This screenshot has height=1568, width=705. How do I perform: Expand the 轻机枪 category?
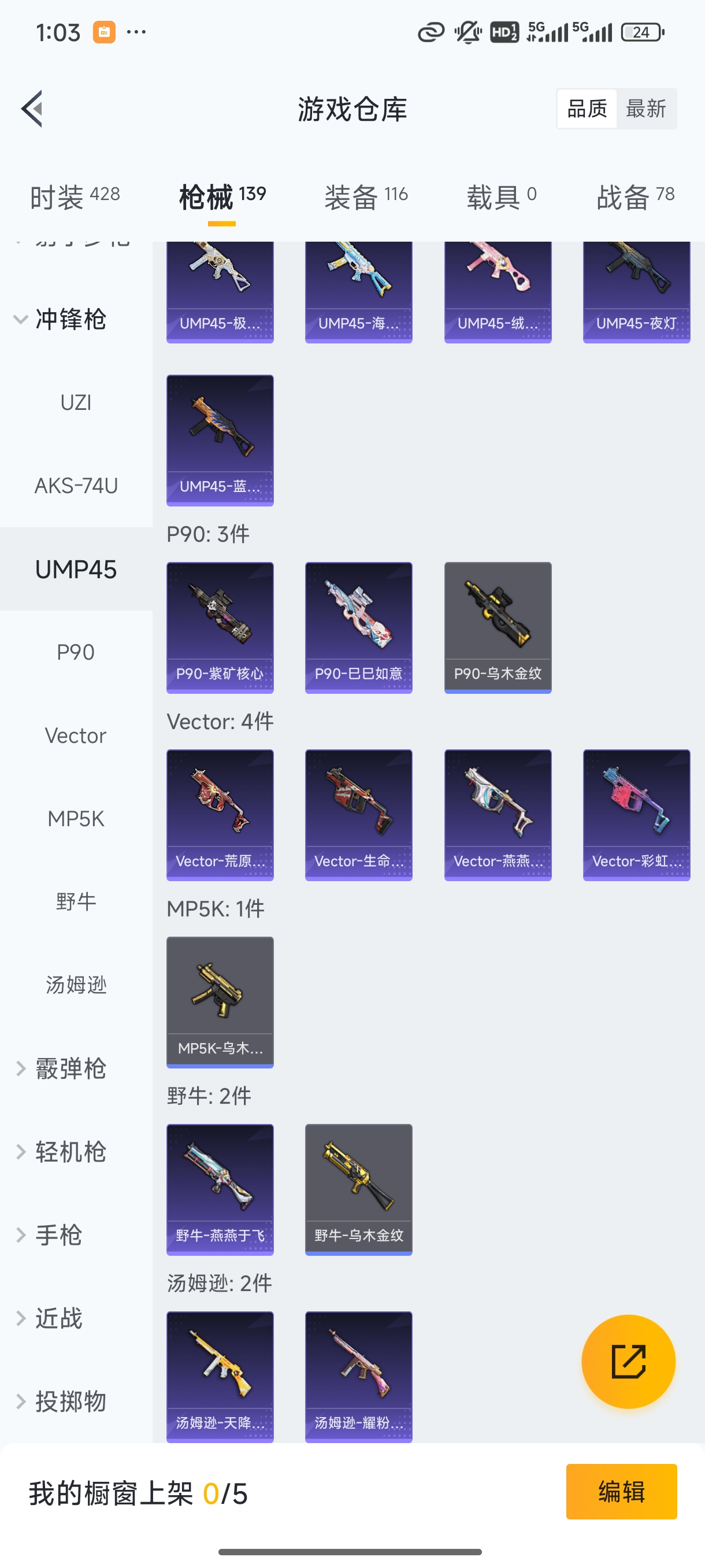pyautogui.click(x=61, y=1152)
